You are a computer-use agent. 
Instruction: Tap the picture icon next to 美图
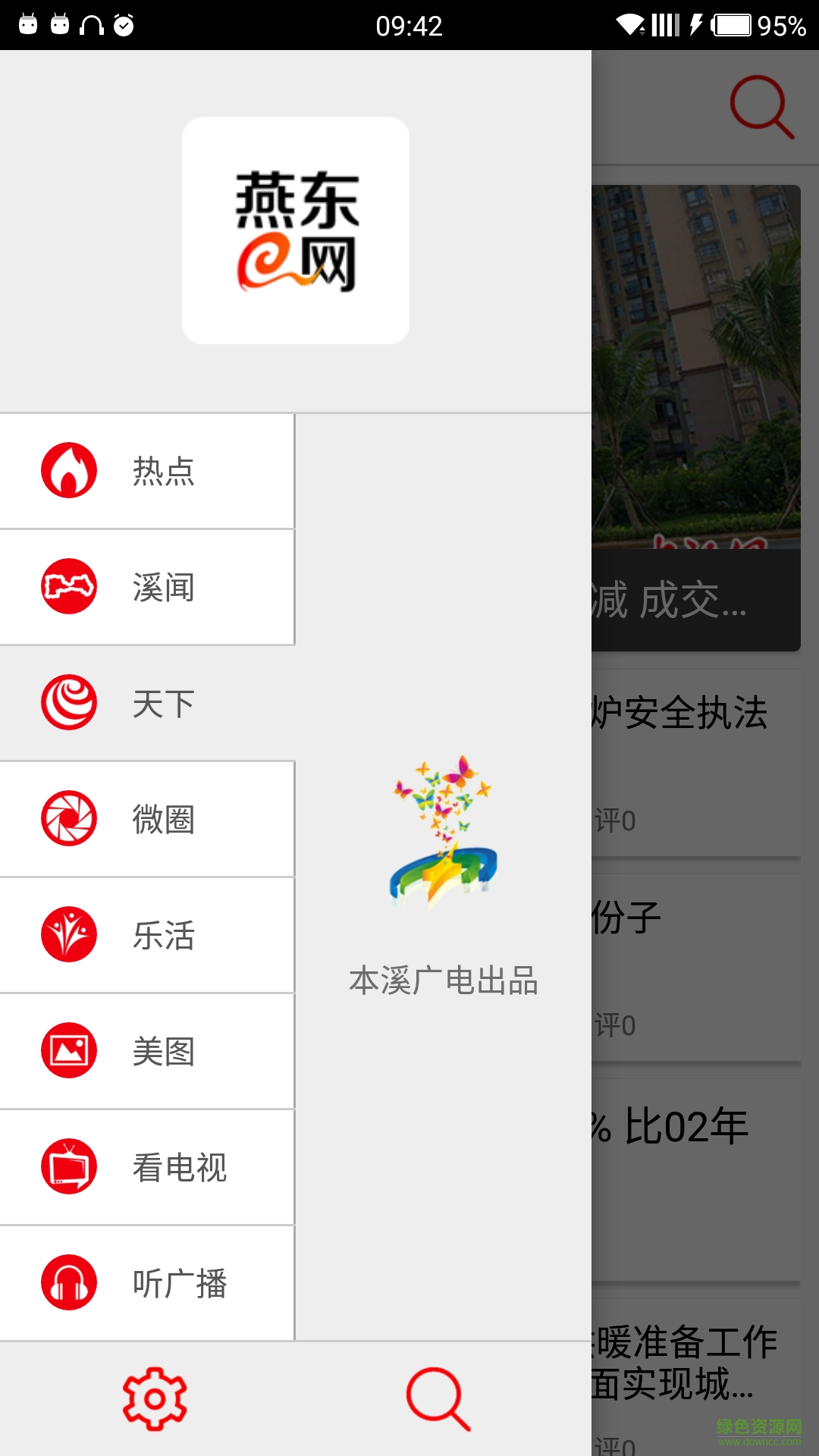point(68,1052)
